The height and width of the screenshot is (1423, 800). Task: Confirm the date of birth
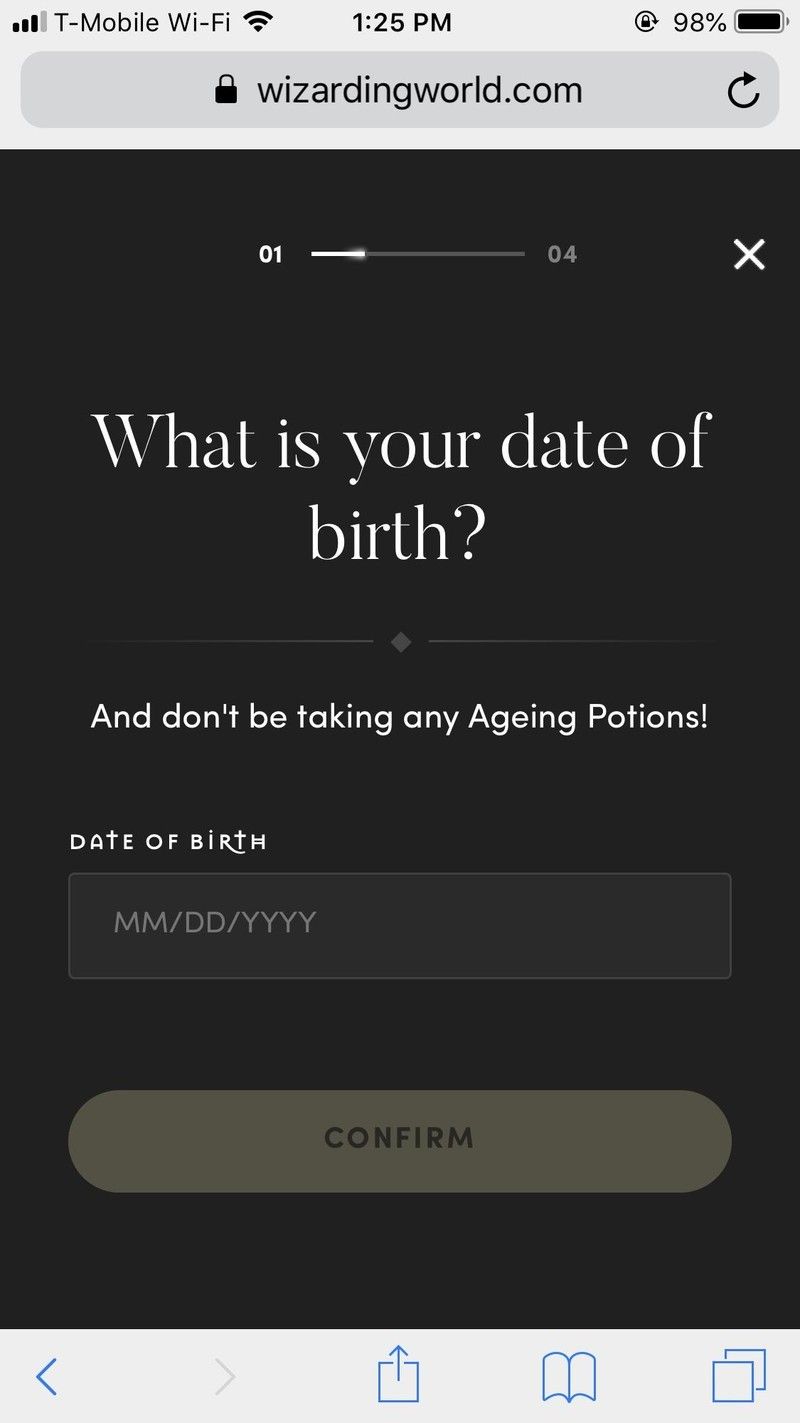coord(400,1140)
